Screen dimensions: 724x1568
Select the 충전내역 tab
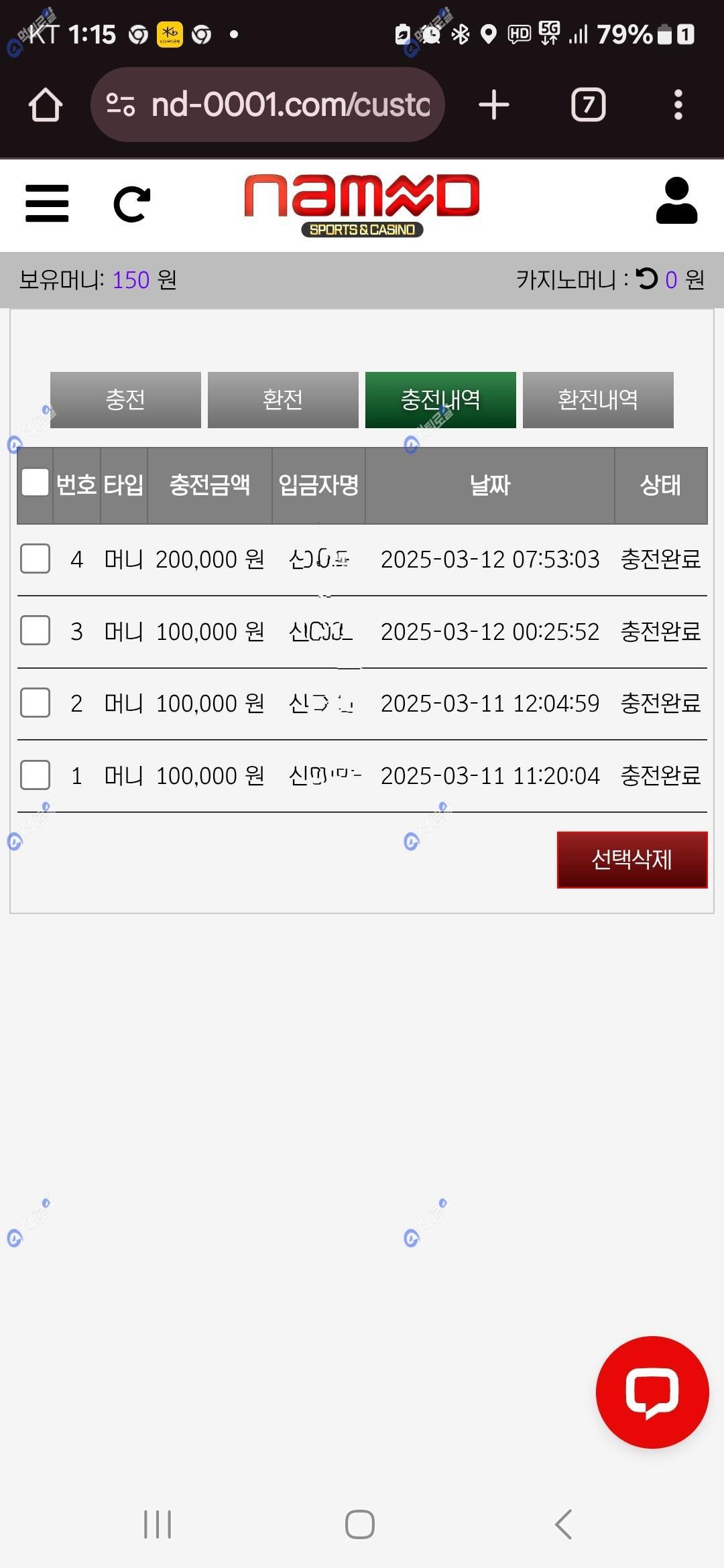(440, 400)
